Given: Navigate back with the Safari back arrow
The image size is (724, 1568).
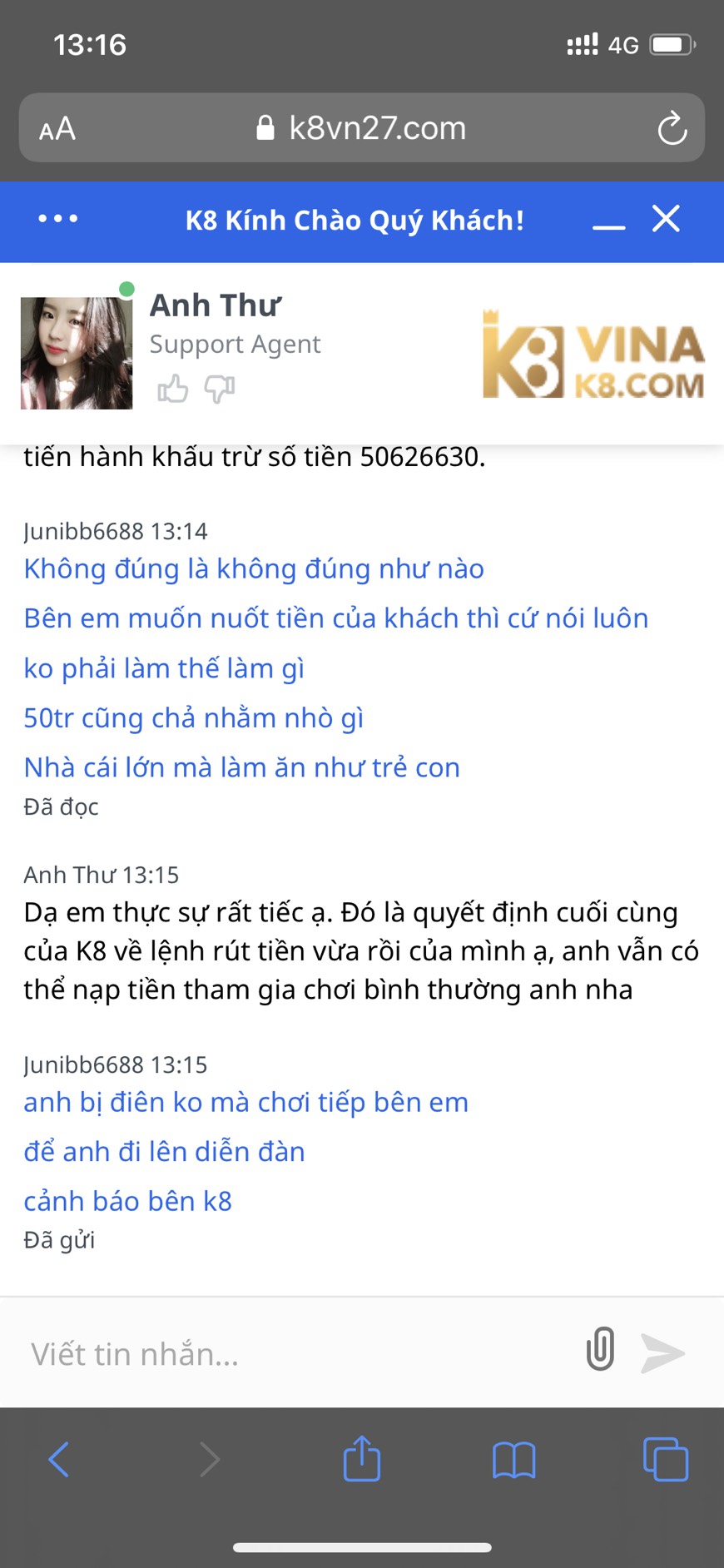Looking at the screenshot, I should tap(58, 1459).
